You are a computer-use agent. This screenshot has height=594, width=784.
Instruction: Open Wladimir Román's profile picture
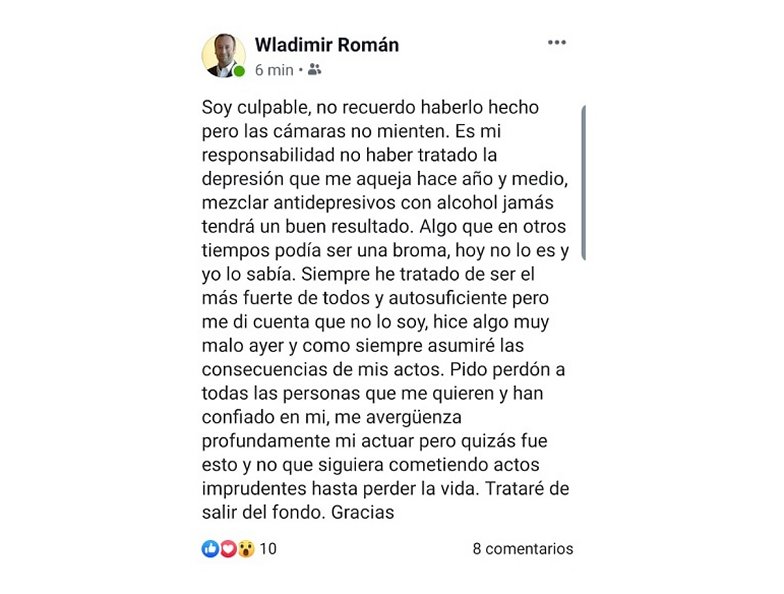[x=223, y=55]
